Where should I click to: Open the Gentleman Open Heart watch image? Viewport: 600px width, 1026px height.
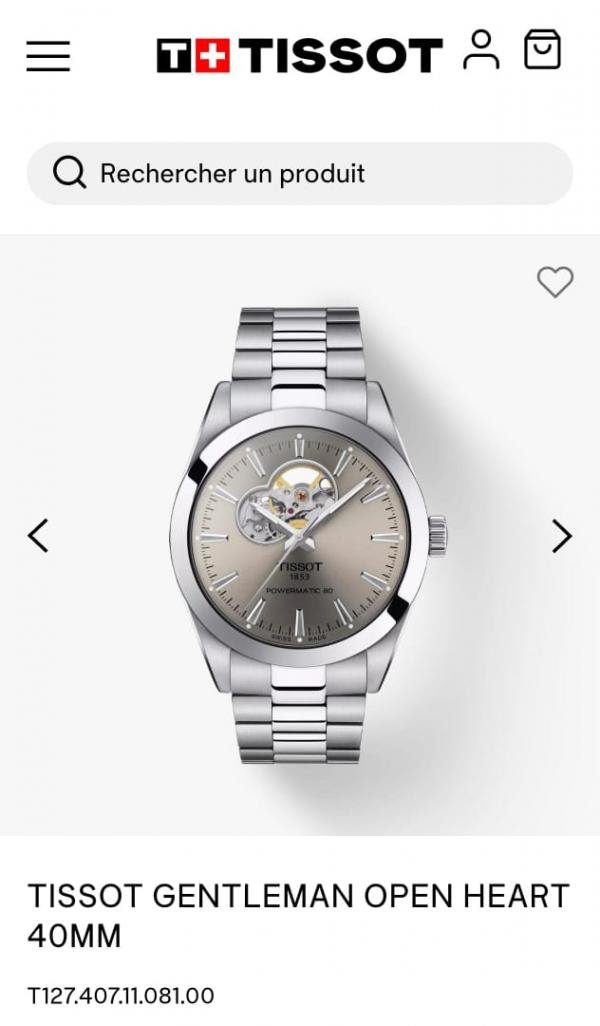point(300,535)
